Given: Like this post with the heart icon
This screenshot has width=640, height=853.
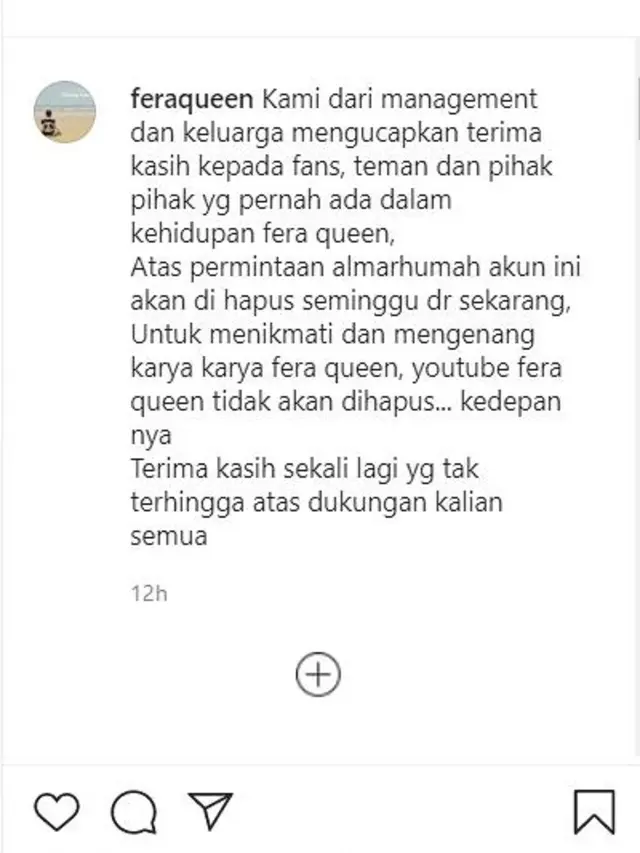Looking at the screenshot, I should pos(56,811).
